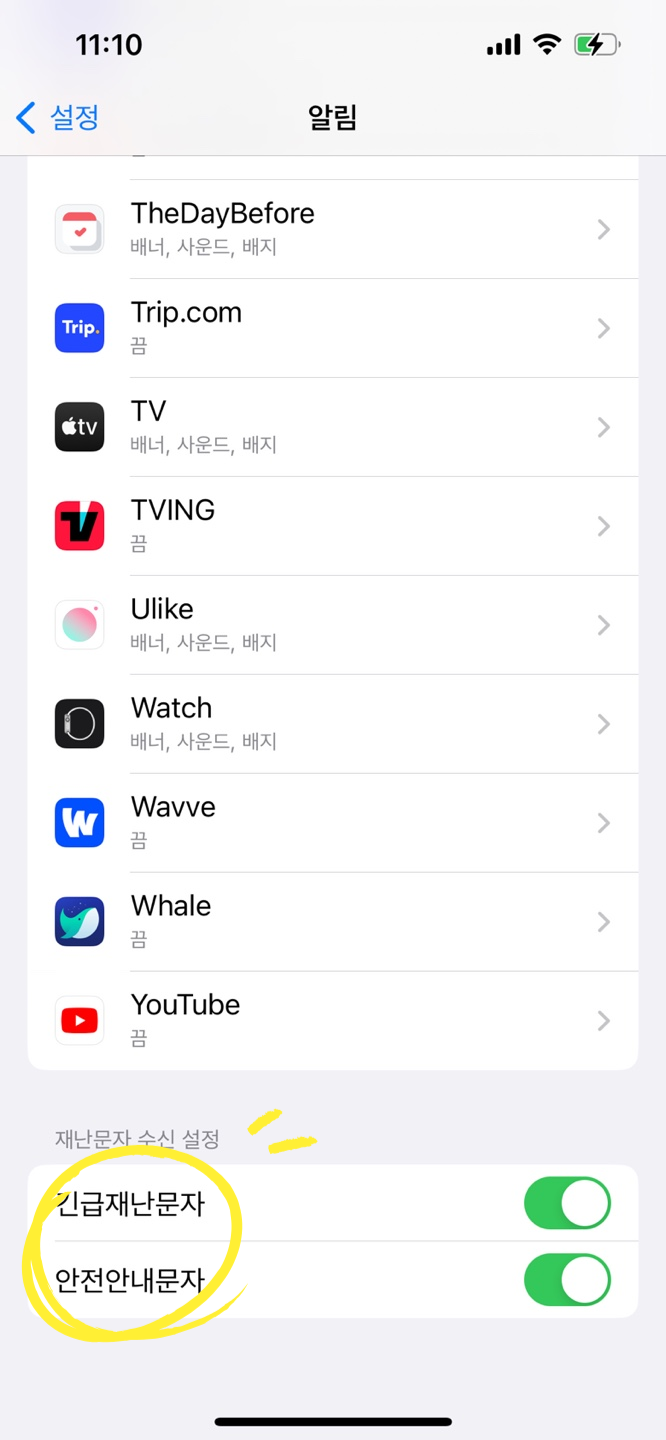The width and height of the screenshot is (666, 1440).
Task: Open Wavve notification settings
Action: click(333, 823)
